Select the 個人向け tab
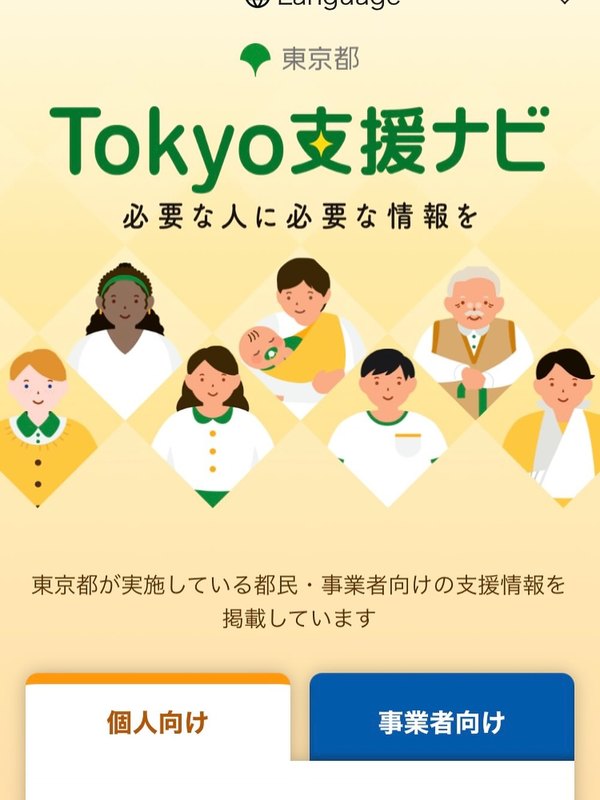Image resolution: width=600 pixels, height=800 pixels. (158, 722)
